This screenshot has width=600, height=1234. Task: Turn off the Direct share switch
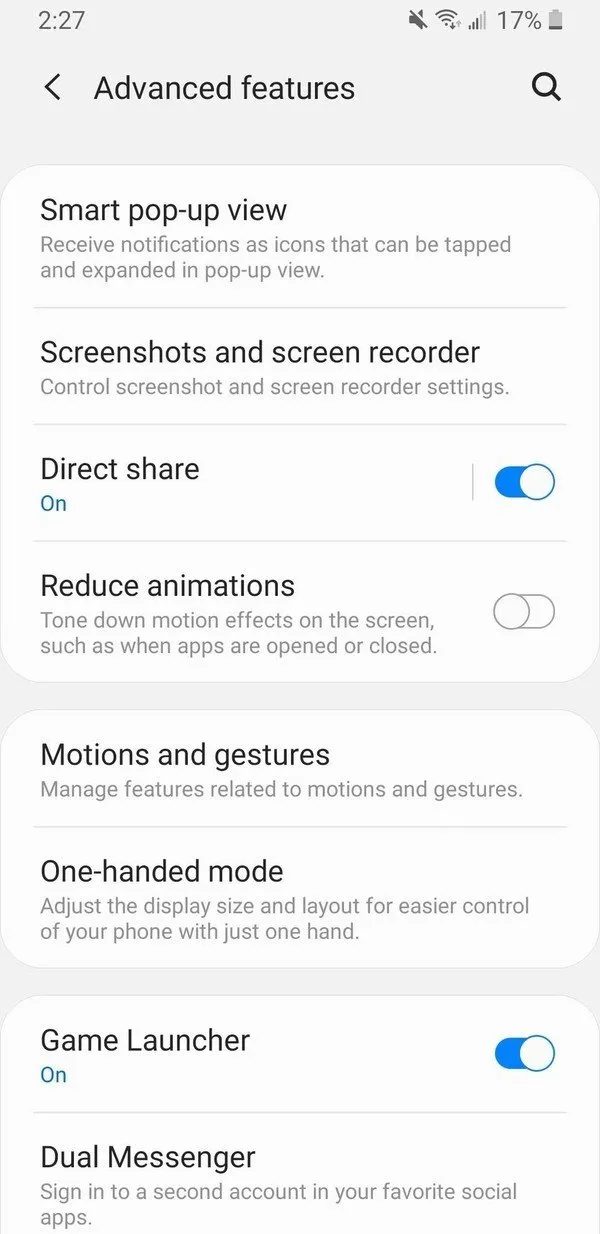coord(524,483)
